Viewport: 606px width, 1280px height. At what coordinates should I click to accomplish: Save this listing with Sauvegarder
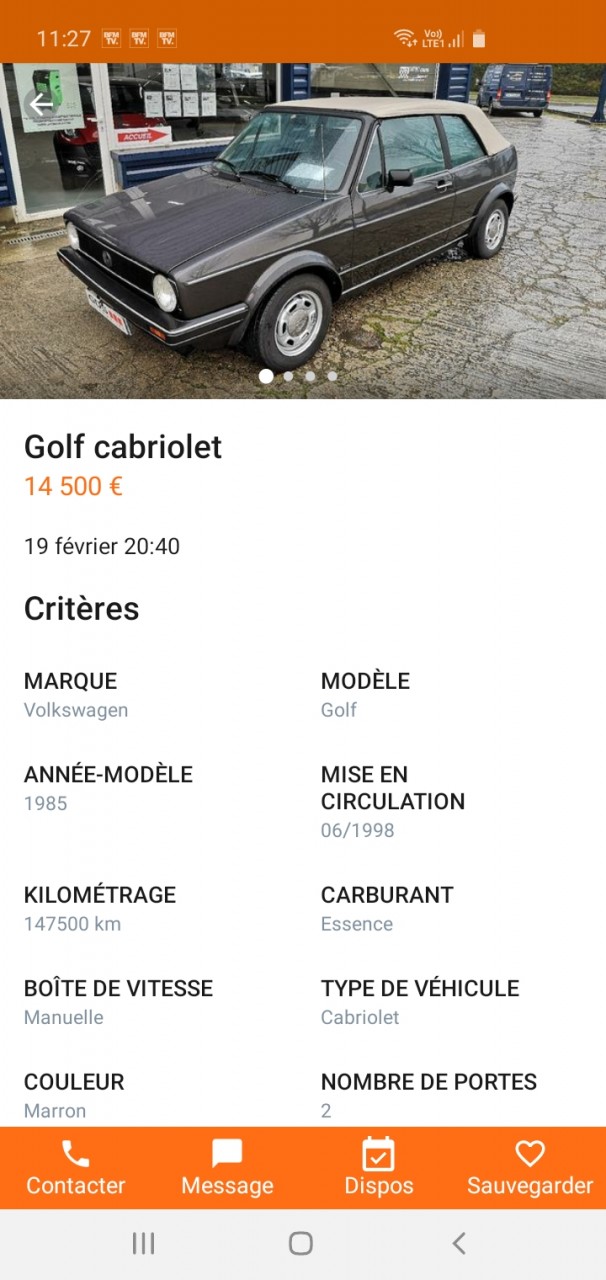coord(530,1168)
